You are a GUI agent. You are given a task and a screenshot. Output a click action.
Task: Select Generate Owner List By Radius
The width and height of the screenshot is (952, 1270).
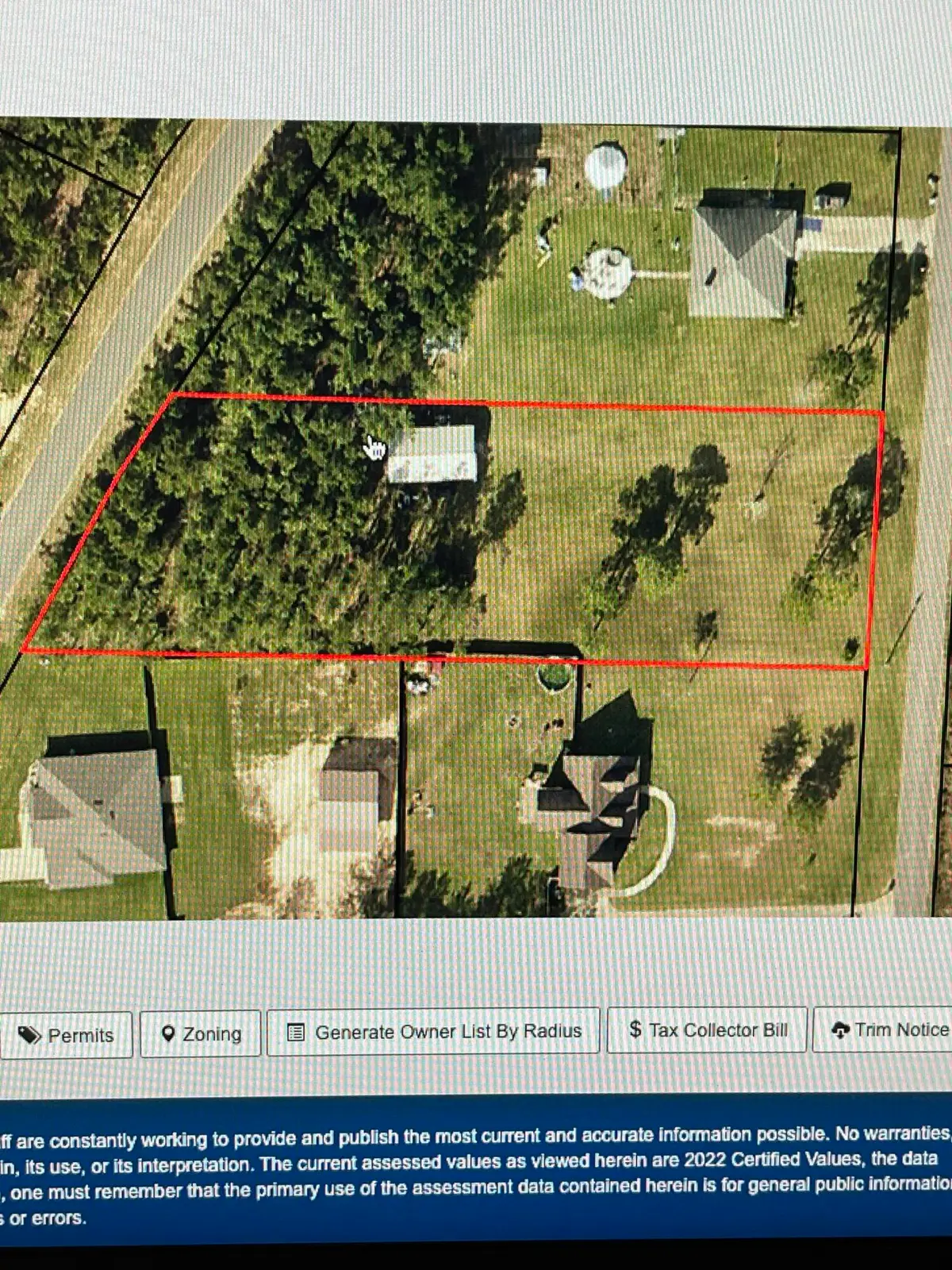coord(433,1031)
